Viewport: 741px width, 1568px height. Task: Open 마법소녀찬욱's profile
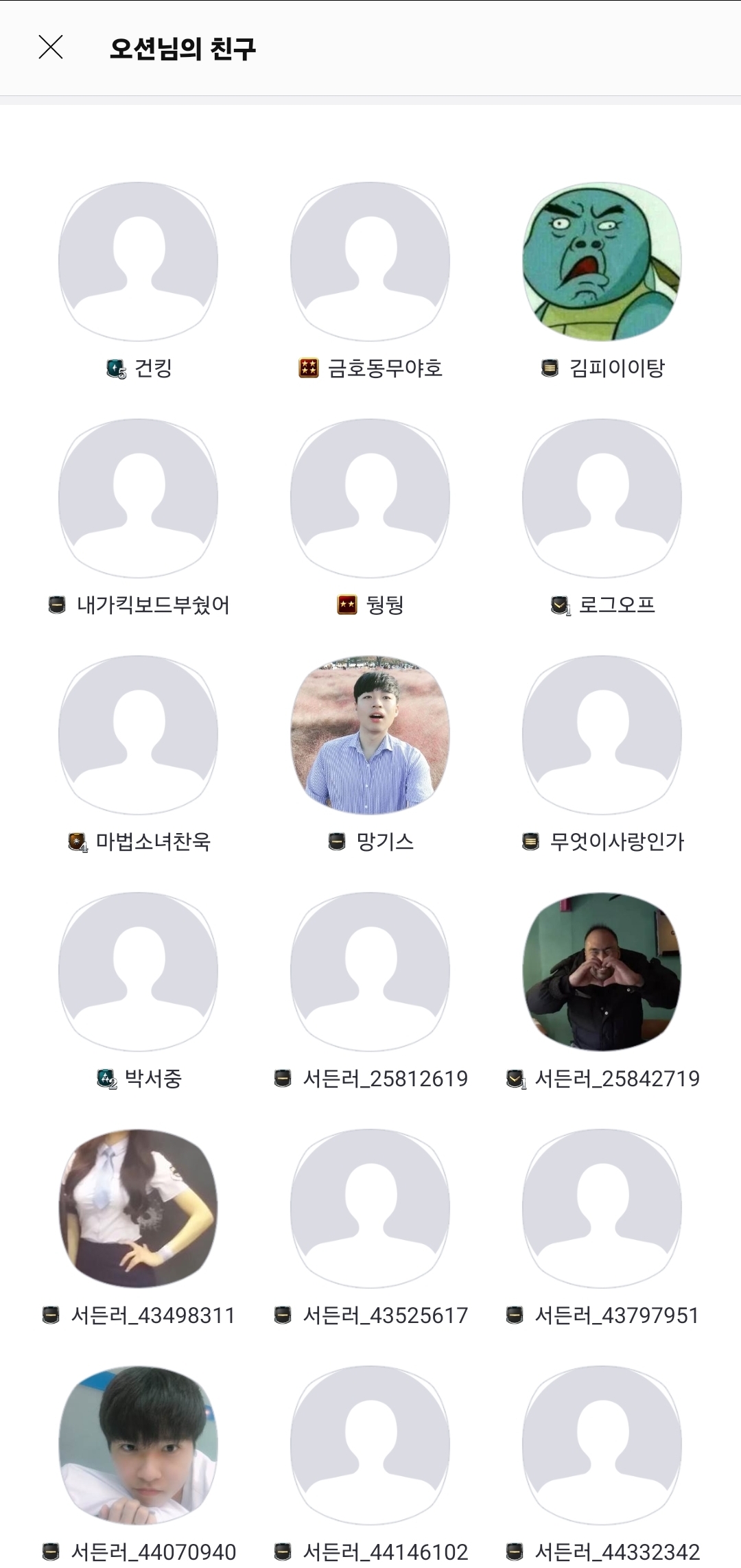139,735
